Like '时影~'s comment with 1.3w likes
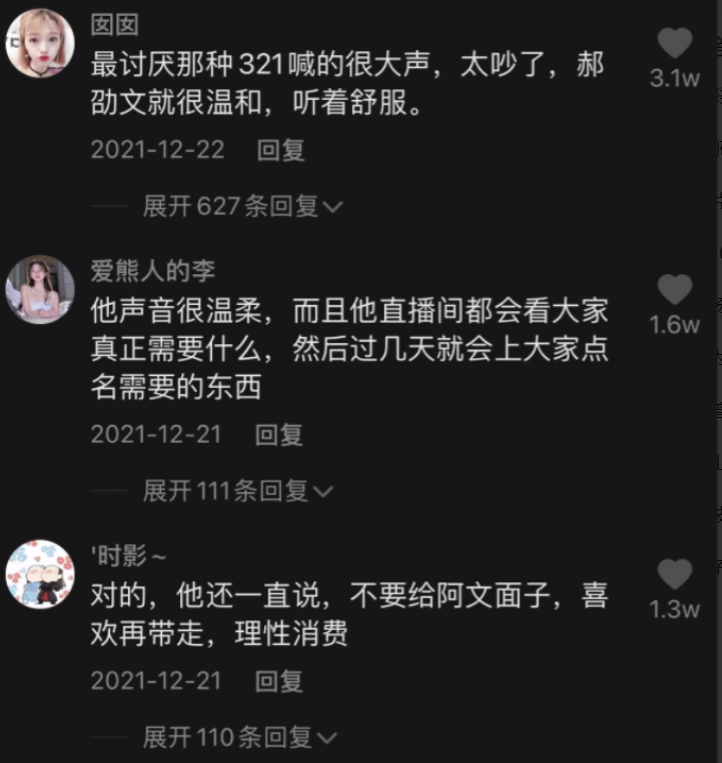722x763 pixels. 675,574
